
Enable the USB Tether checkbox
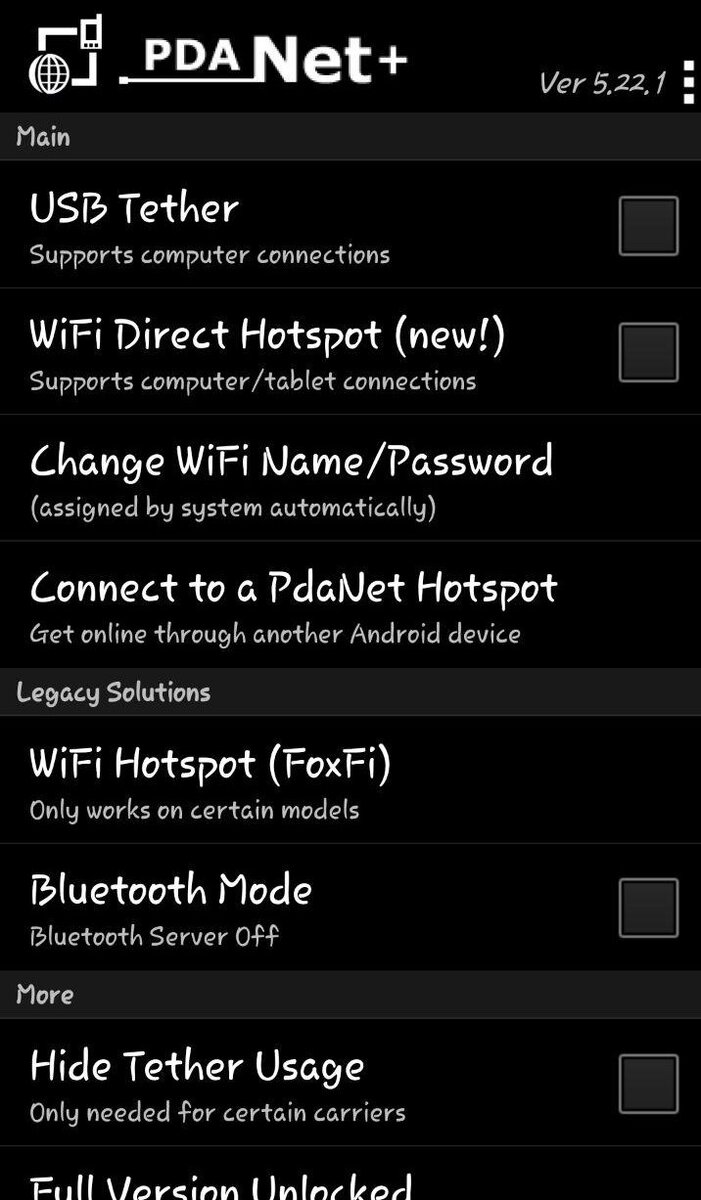click(x=648, y=226)
